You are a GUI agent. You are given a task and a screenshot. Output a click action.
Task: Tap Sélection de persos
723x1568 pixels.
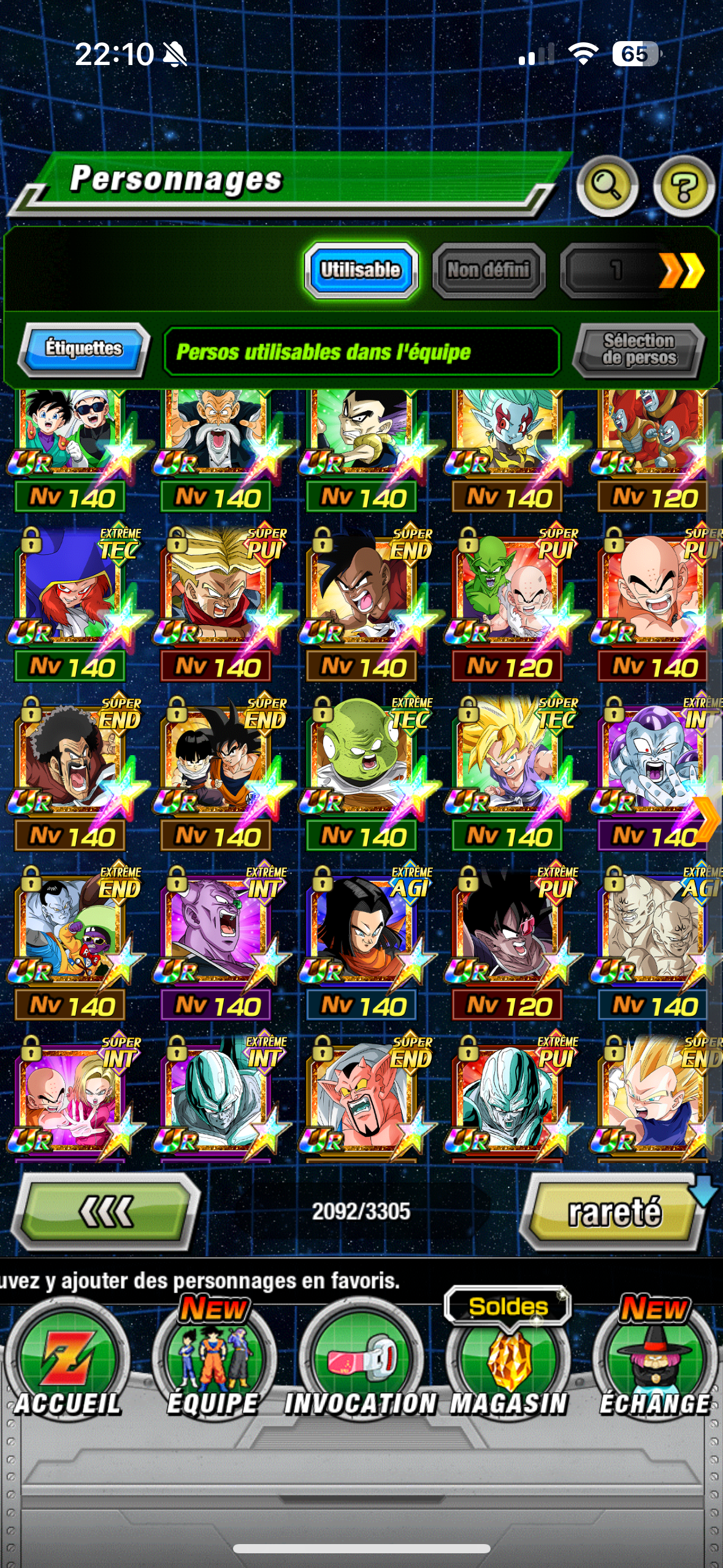tap(639, 349)
